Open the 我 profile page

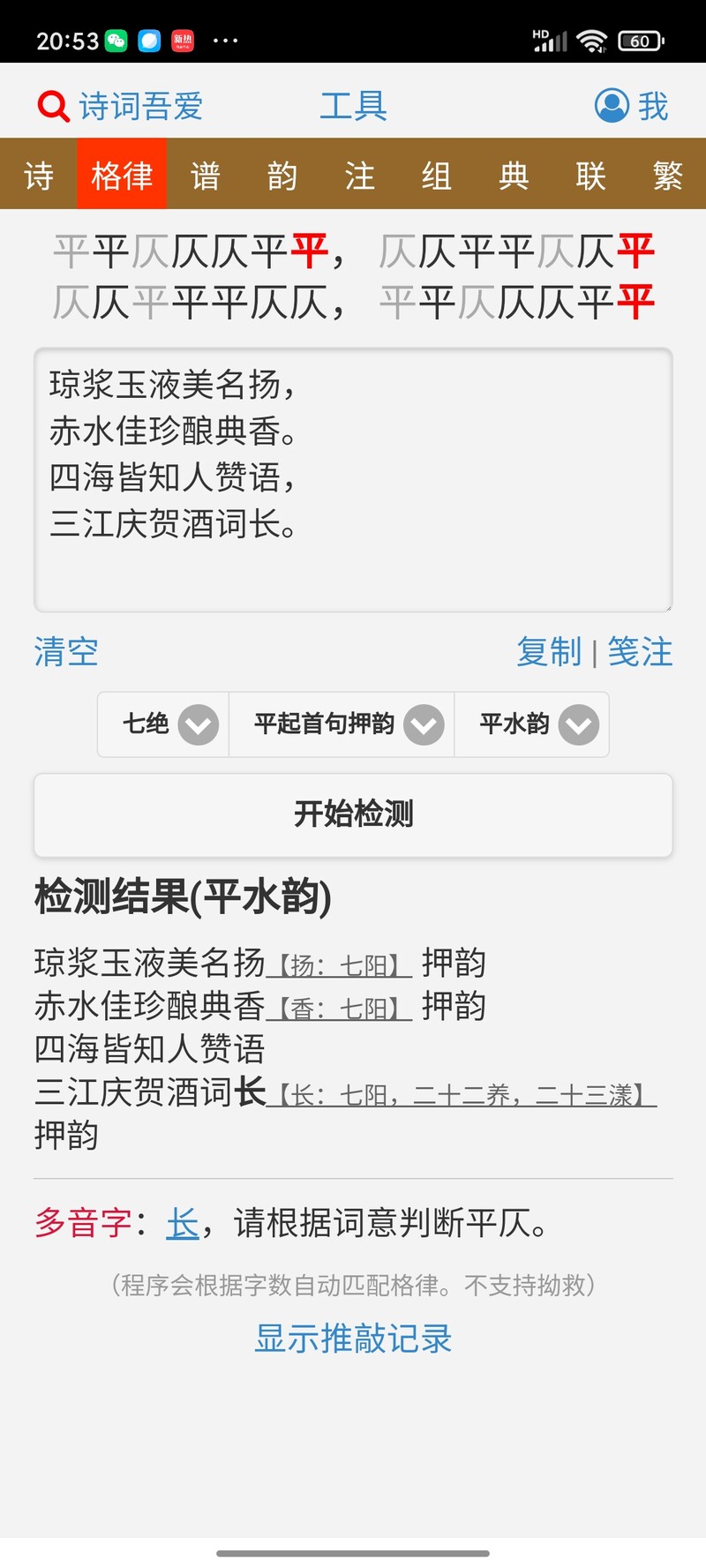point(631,106)
